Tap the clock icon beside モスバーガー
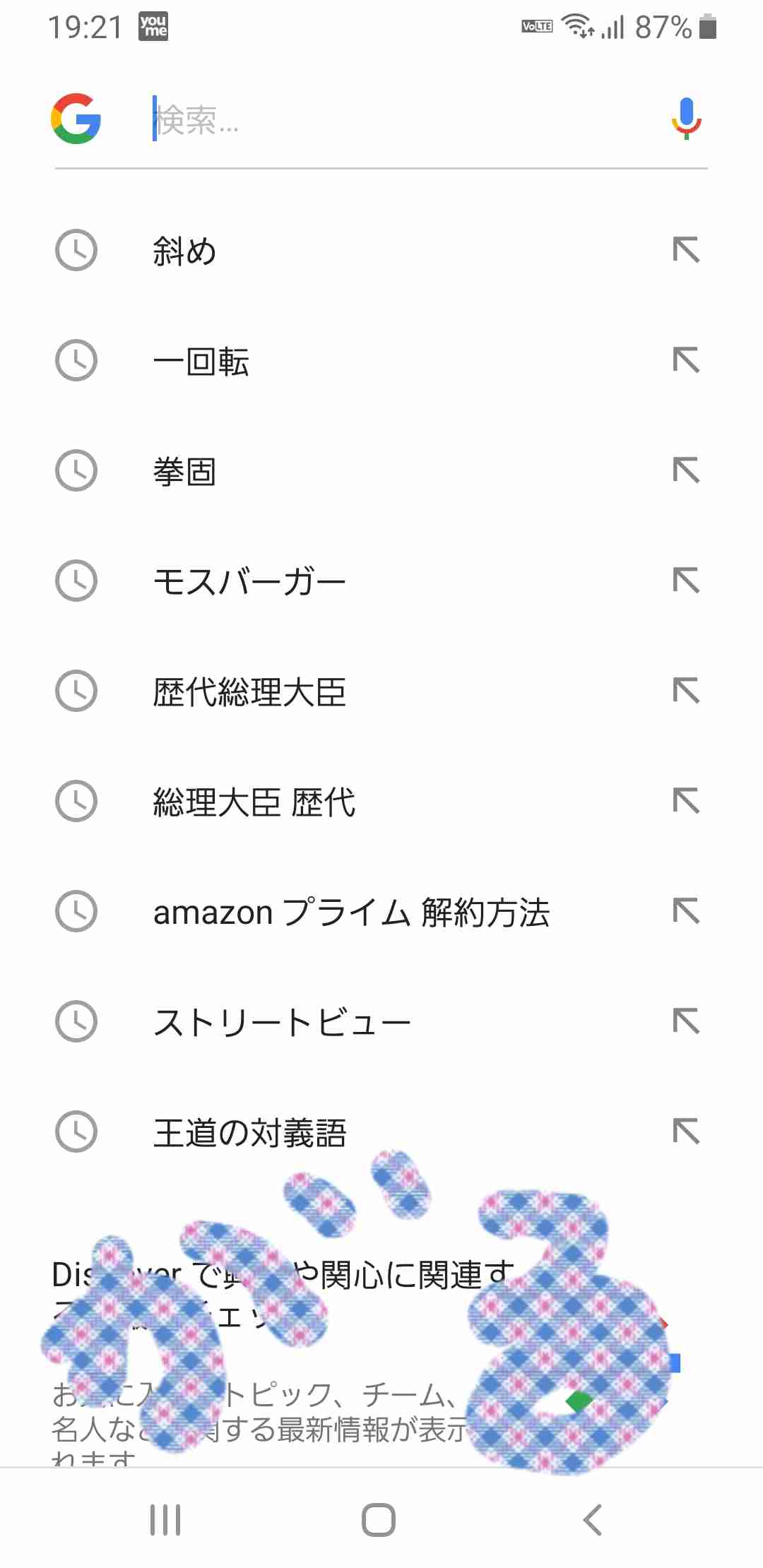The image size is (763, 1568). [76, 582]
